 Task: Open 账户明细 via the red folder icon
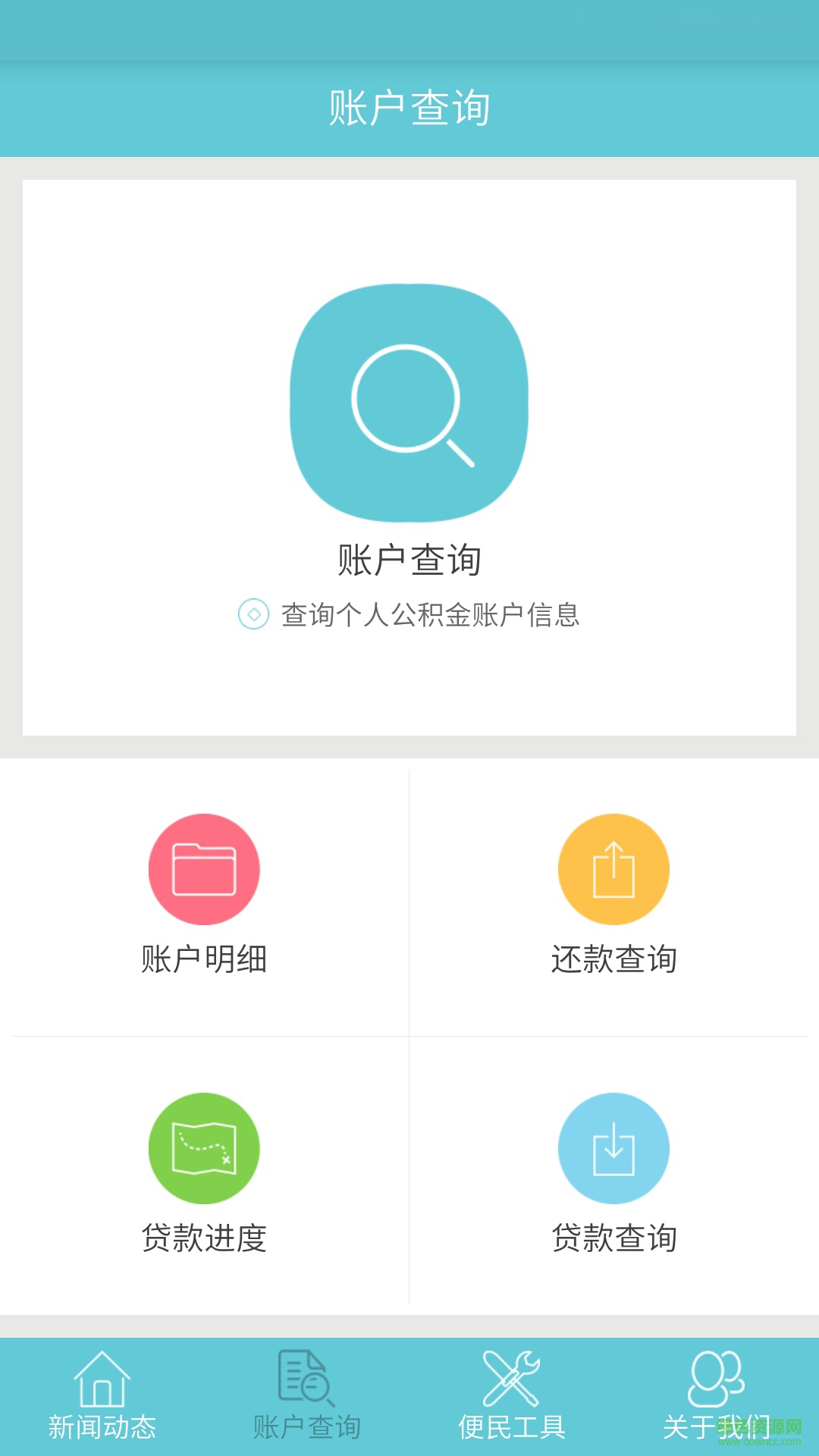point(203,869)
